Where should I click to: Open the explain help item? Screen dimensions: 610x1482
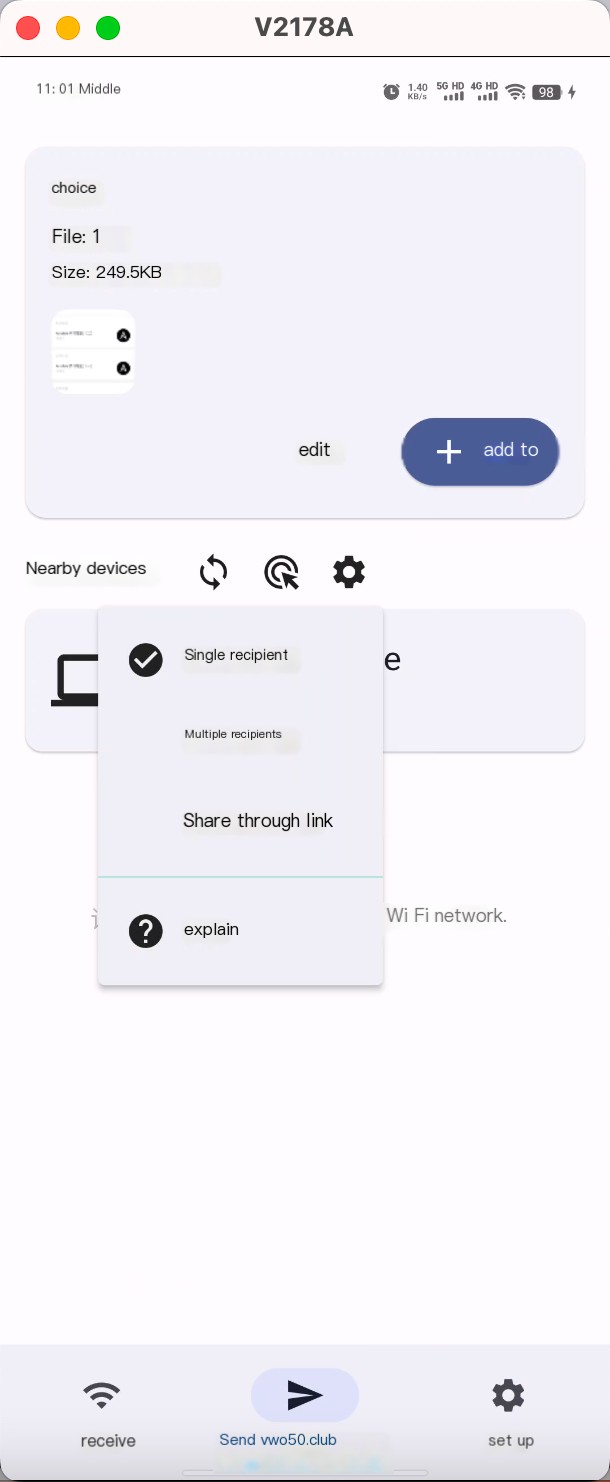point(211,930)
